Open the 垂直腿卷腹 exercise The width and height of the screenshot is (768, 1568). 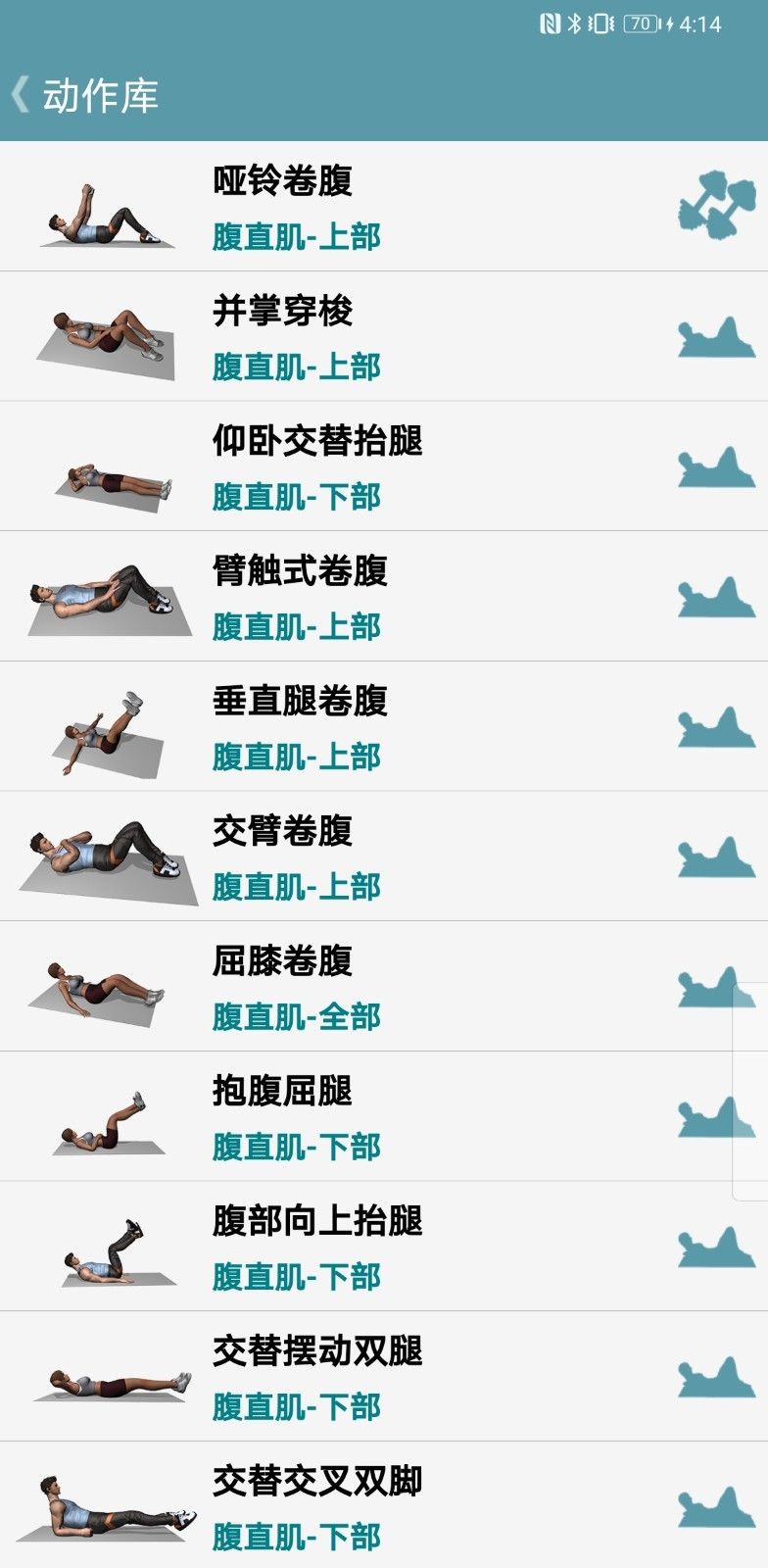coord(384,726)
